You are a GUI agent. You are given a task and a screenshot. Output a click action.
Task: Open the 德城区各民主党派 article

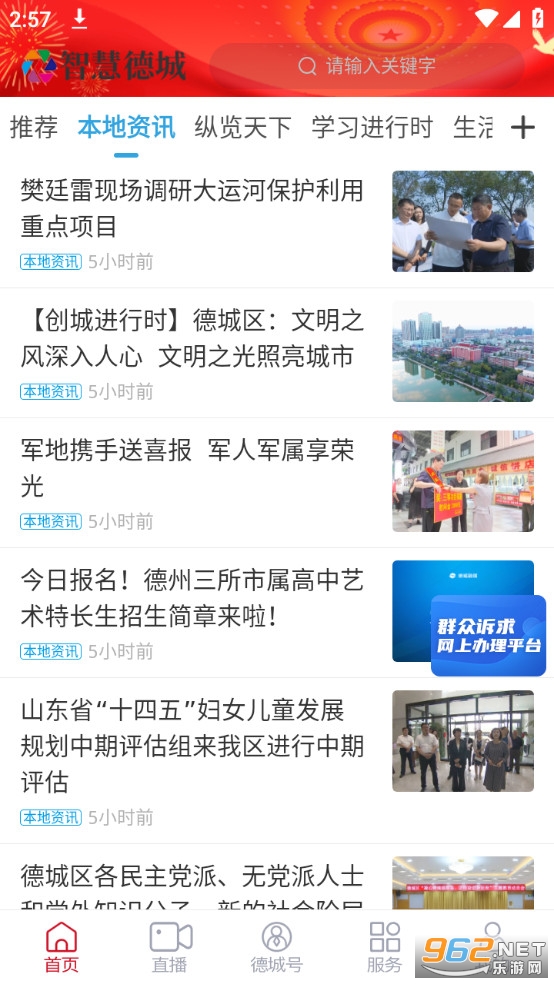click(x=277, y=879)
